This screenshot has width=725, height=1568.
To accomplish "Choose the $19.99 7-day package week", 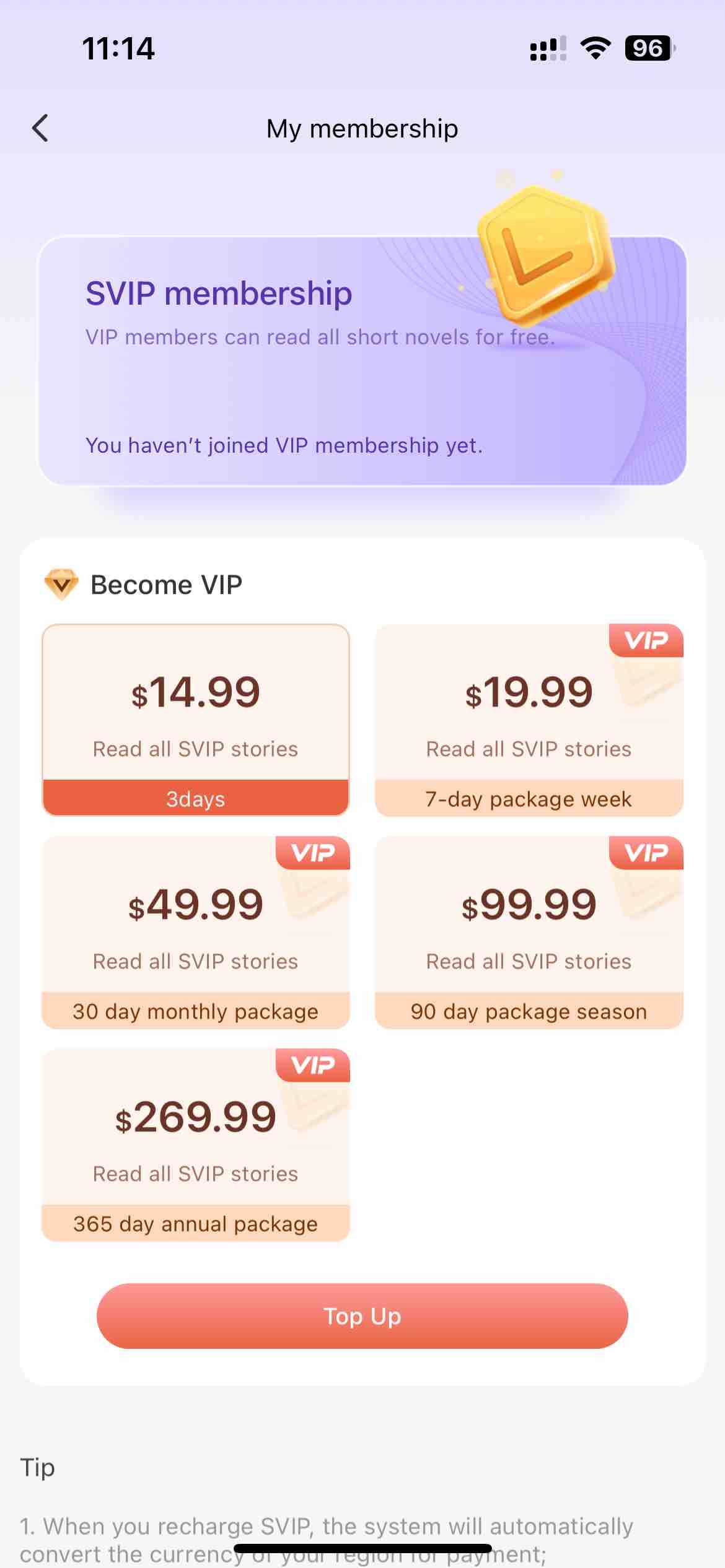I will pos(529,720).
